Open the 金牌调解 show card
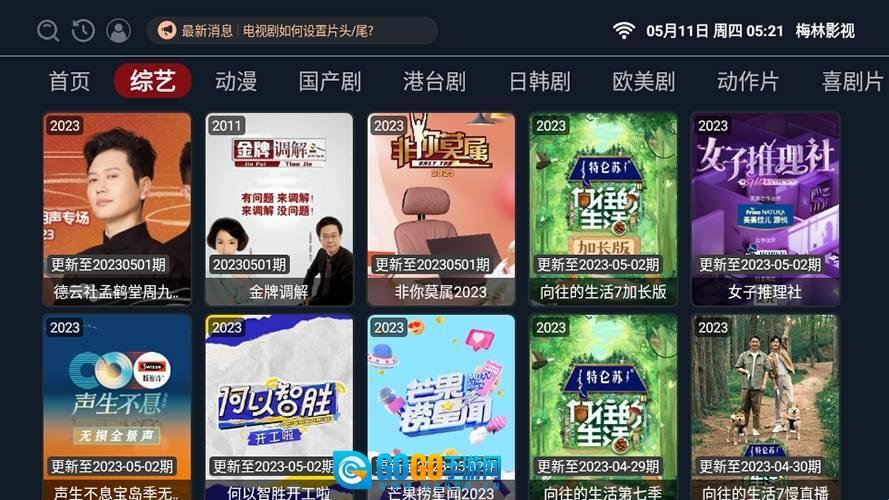 coord(279,208)
